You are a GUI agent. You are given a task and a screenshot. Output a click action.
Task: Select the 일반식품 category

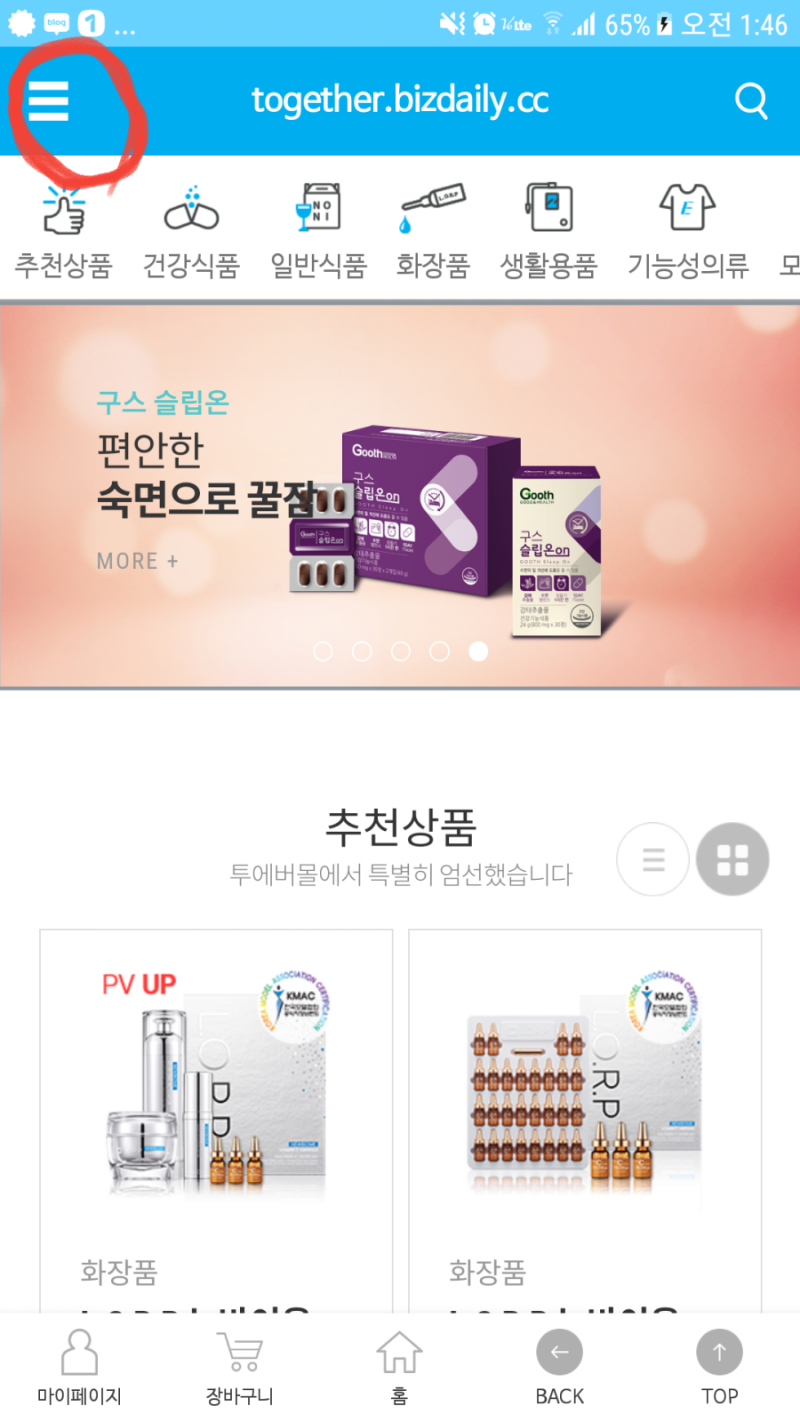coord(319,231)
